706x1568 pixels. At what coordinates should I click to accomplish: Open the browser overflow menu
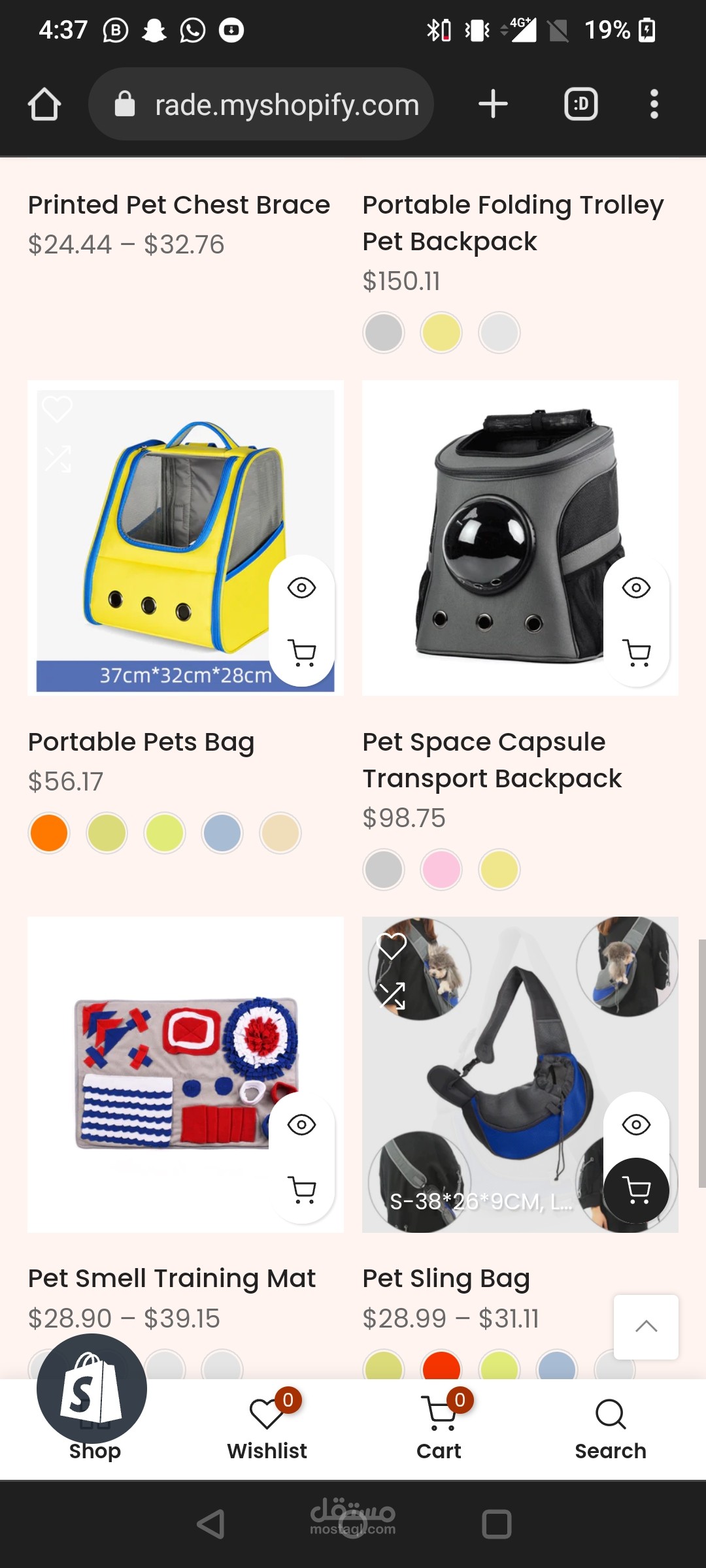[654, 105]
